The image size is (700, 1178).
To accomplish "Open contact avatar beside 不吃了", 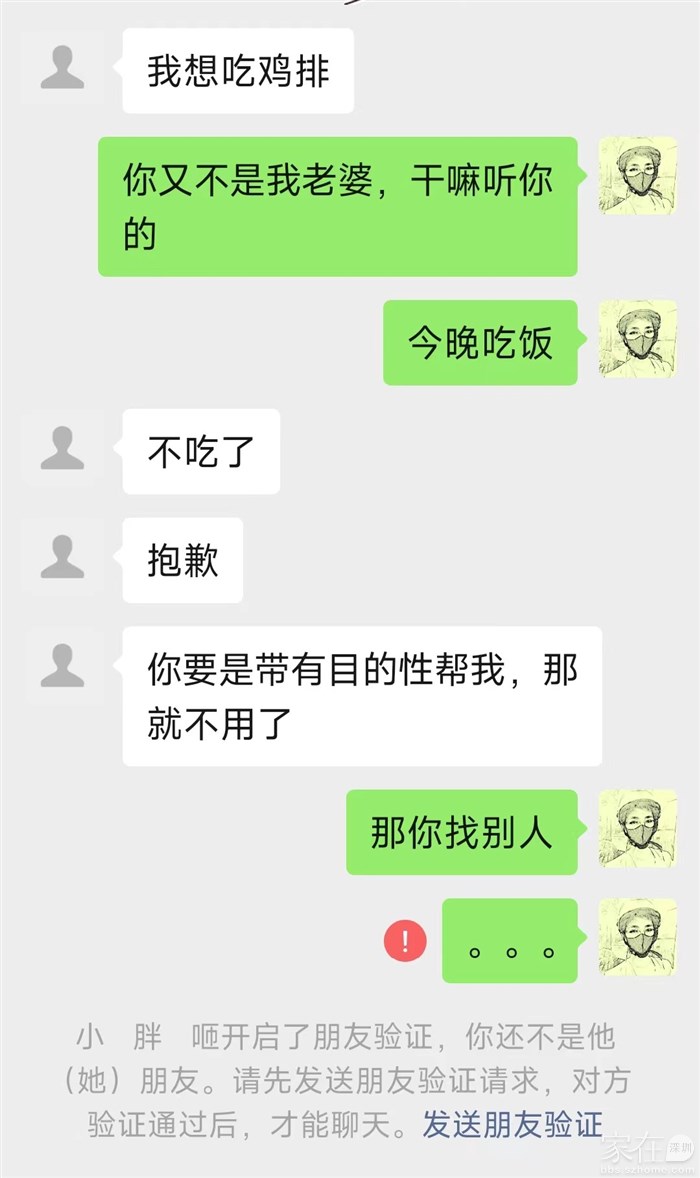I will pyautogui.click(x=62, y=449).
